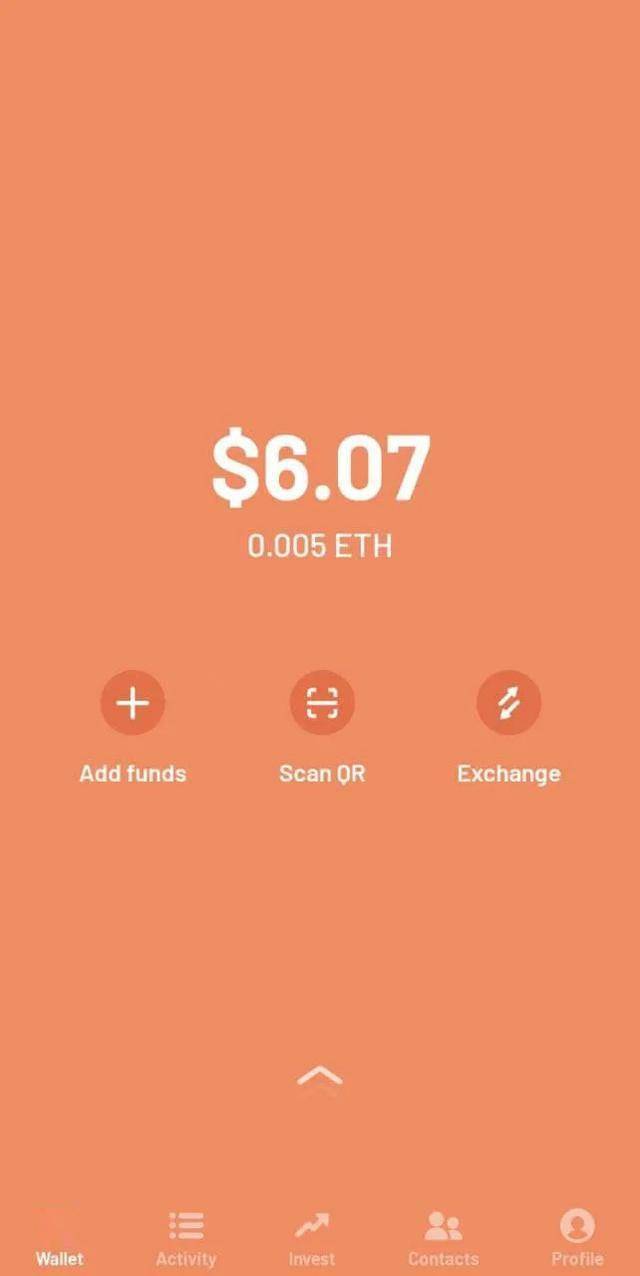Image resolution: width=640 pixels, height=1276 pixels.
Task: Open the Exchange option
Action: (509, 703)
